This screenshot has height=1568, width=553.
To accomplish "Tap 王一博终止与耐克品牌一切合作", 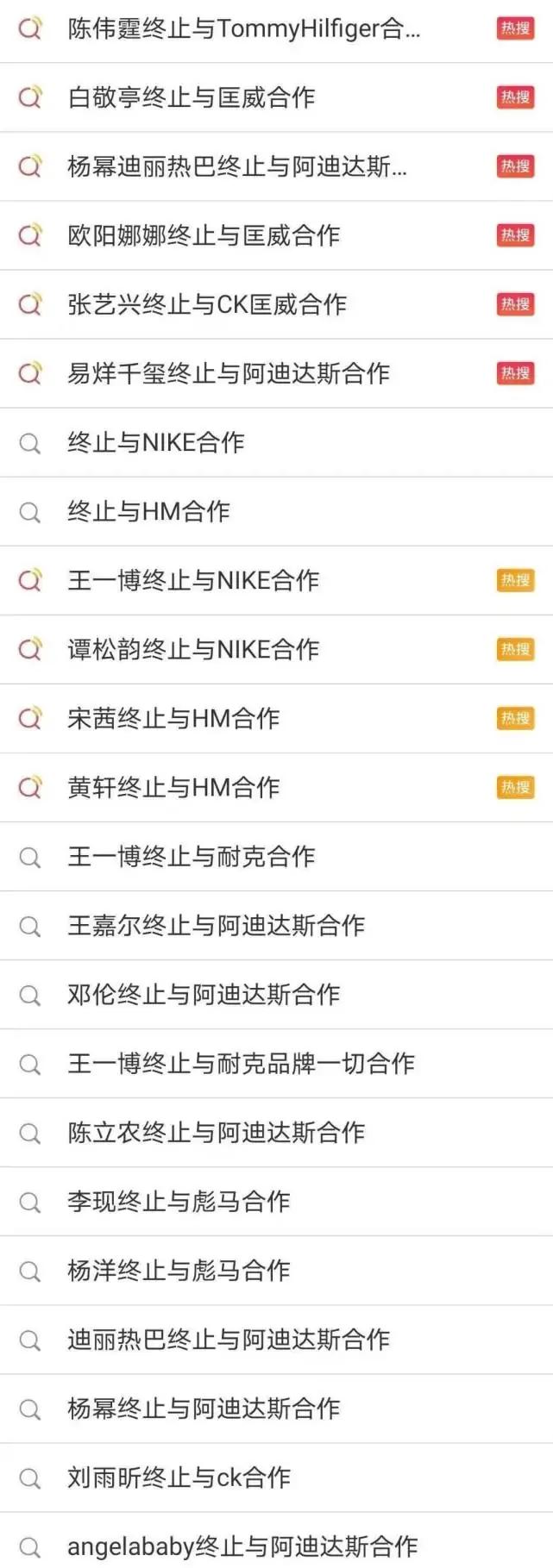I will pos(242,1063).
